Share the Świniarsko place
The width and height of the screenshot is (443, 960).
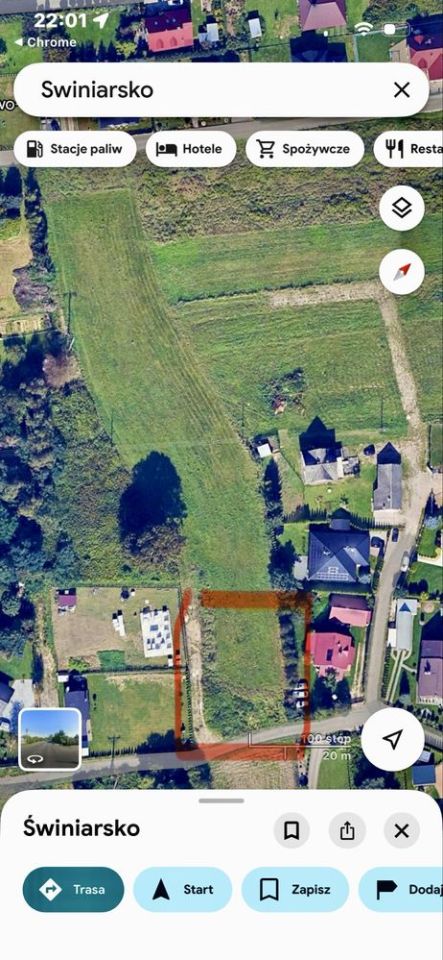point(347,830)
